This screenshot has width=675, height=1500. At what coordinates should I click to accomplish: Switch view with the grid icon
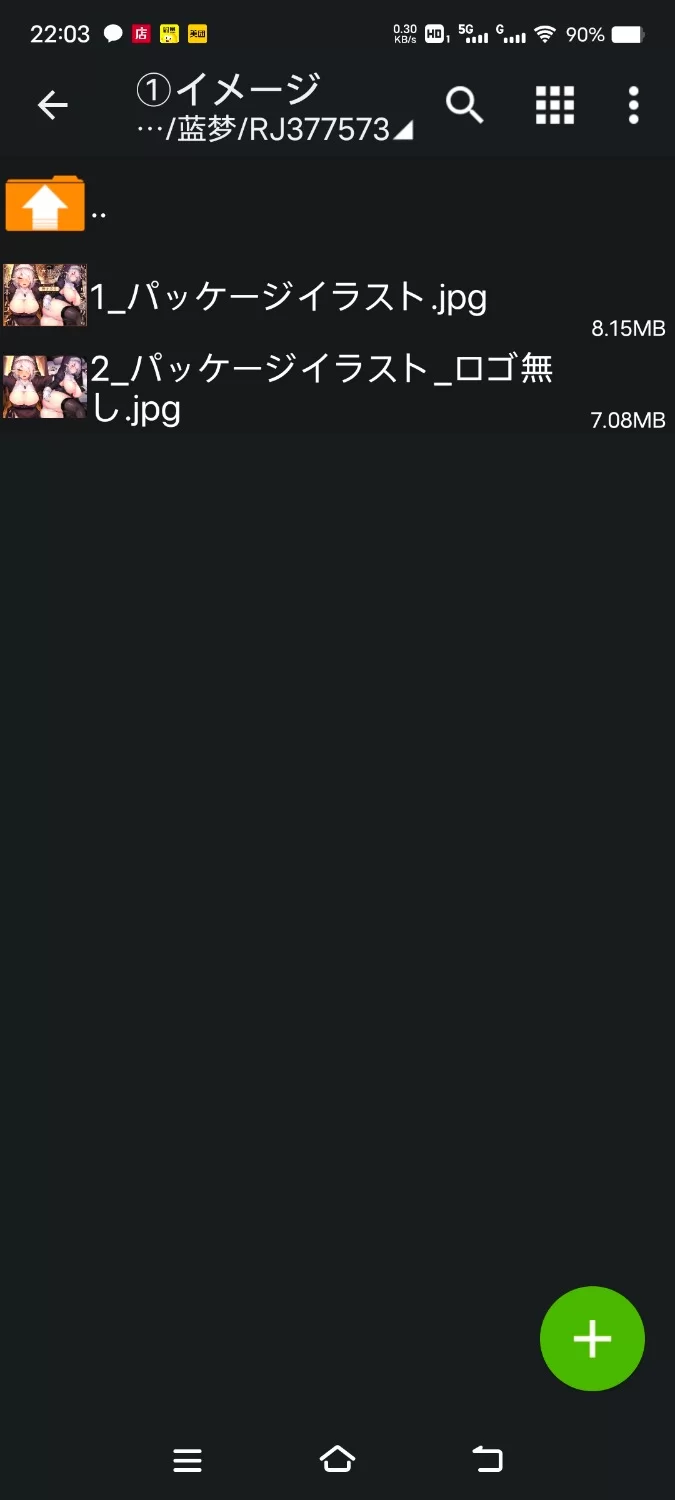555,105
